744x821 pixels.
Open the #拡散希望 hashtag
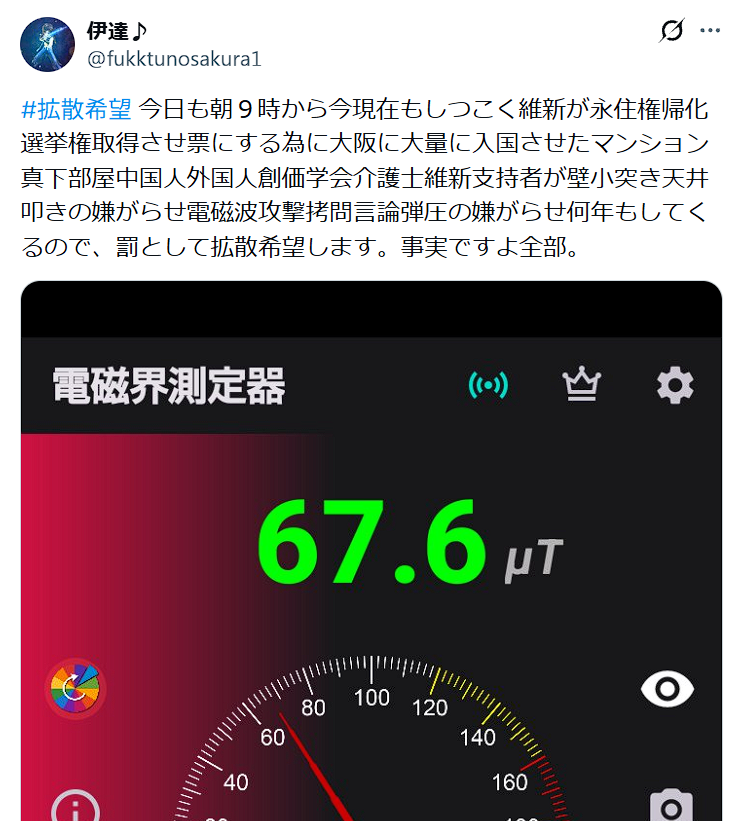coord(76,108)
